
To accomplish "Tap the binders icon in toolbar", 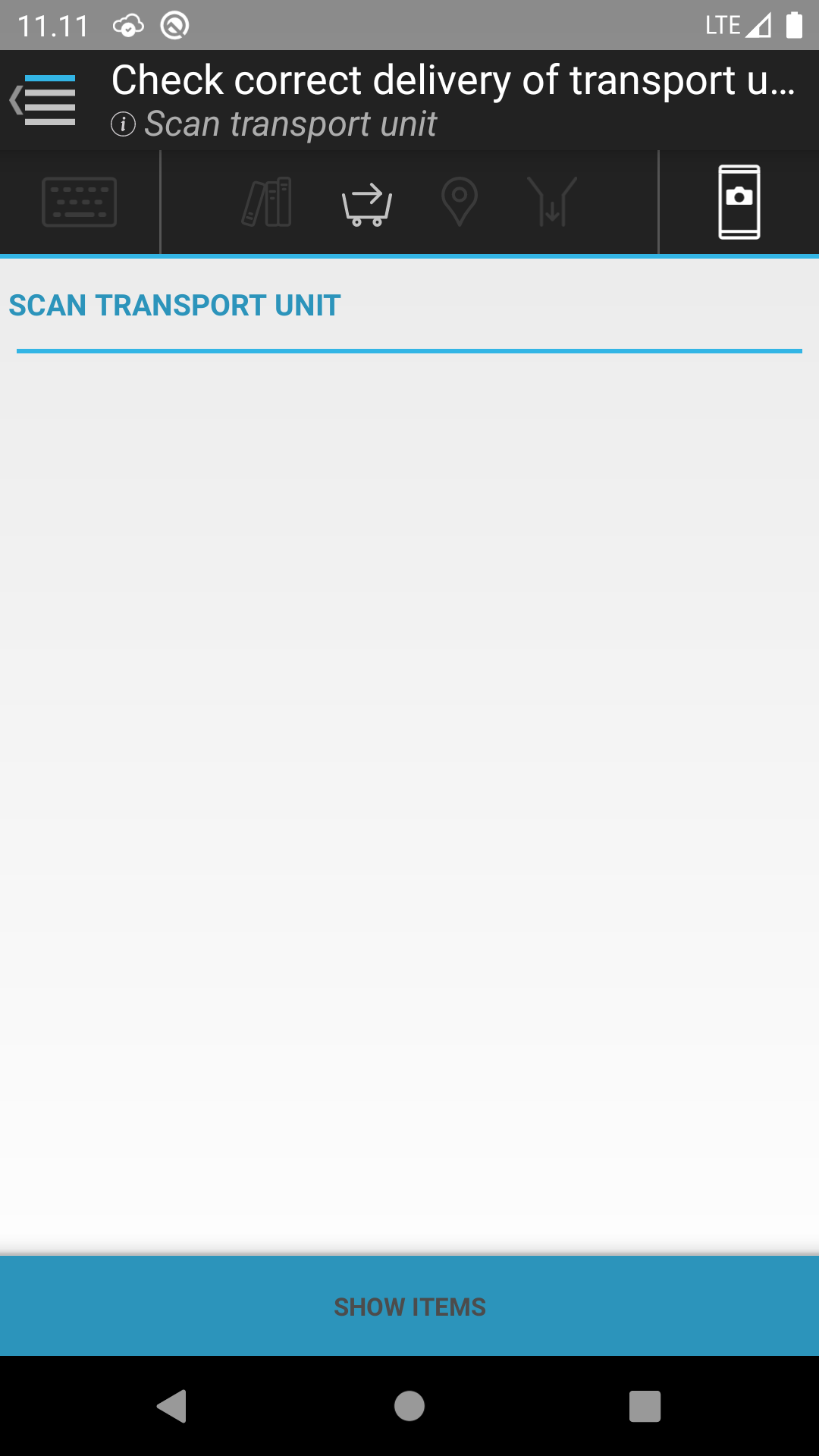I will click(x=267, y=202).
